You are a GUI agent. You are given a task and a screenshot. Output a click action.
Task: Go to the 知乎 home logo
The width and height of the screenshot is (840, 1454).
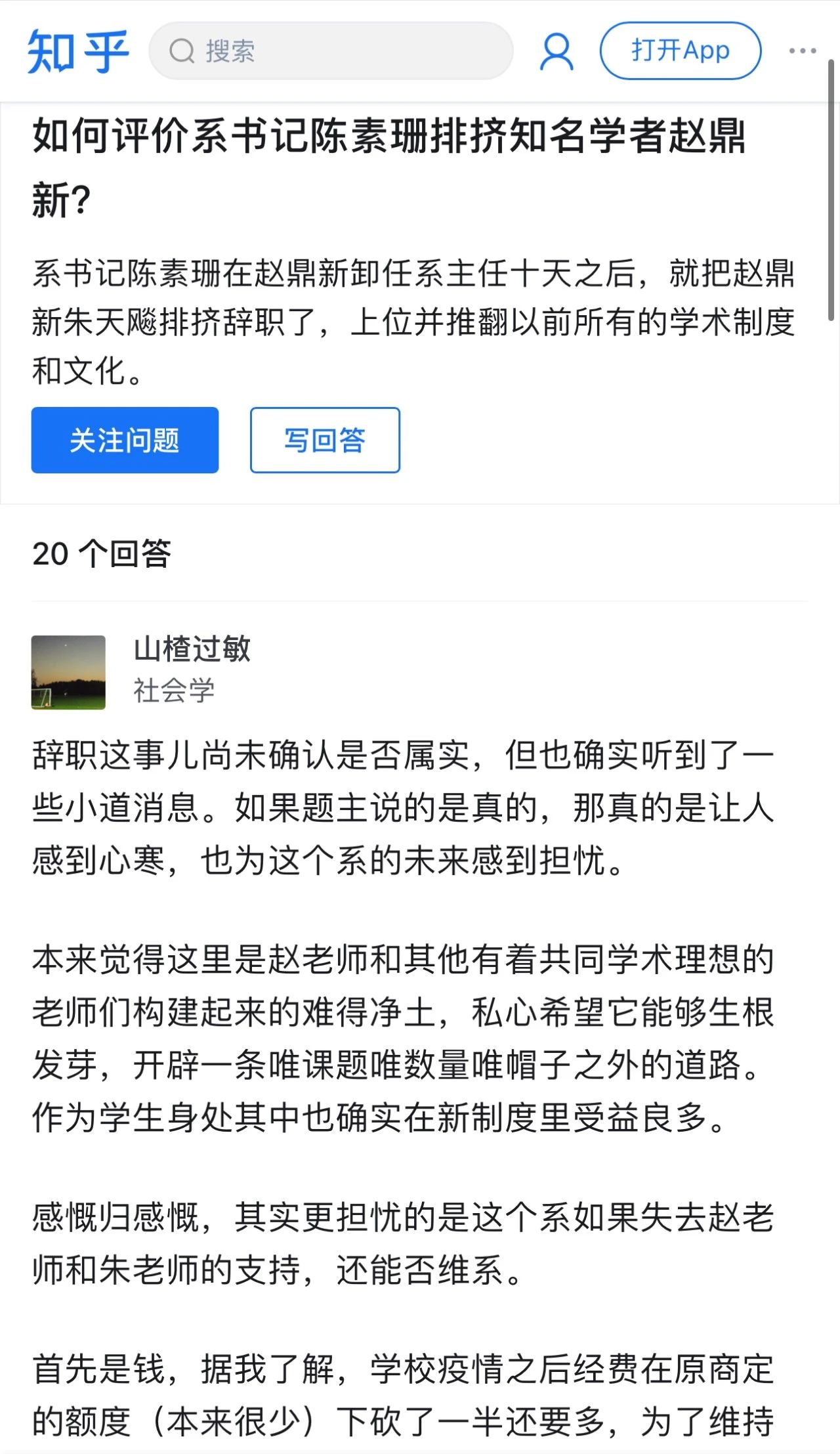(x=77, y=51)
